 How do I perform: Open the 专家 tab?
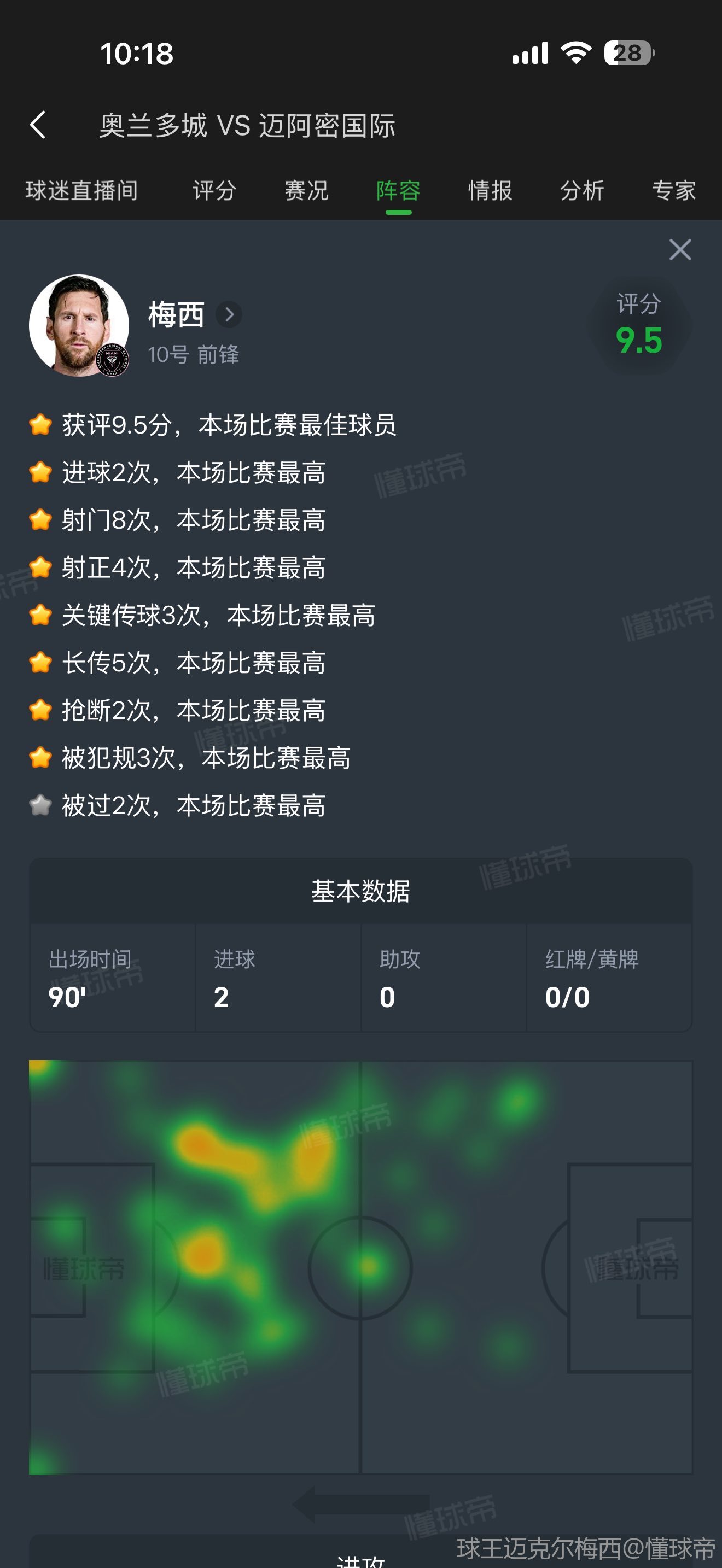coord(673,190)
